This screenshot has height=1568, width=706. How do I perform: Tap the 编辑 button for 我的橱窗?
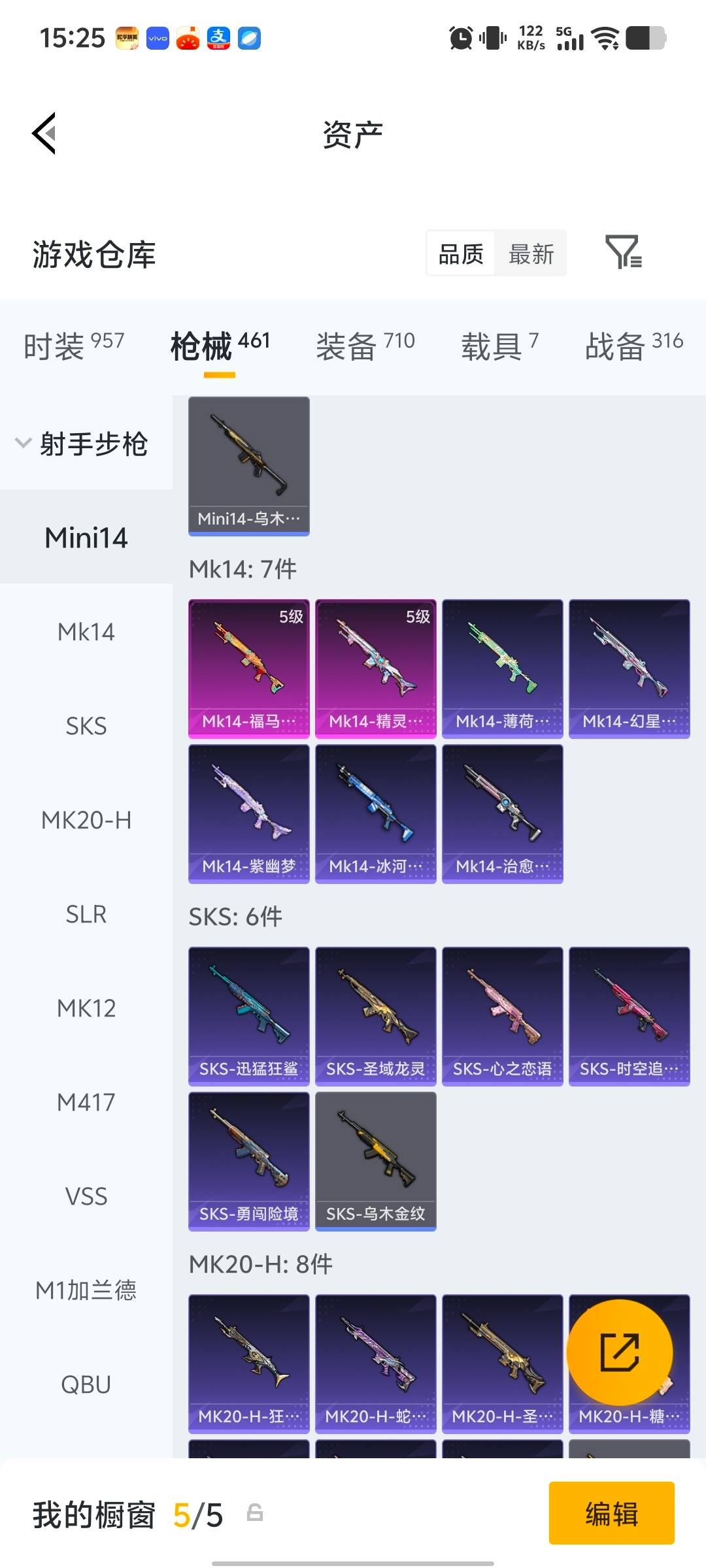coord(611,1513)
